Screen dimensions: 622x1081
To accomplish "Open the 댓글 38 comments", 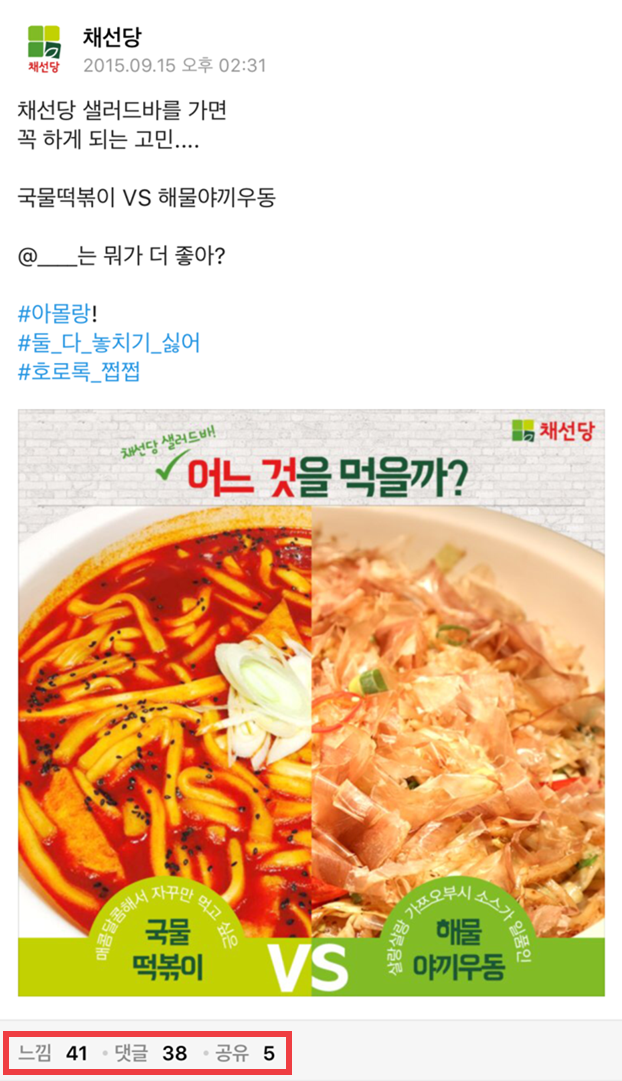I will pyautogui.click(x=151, y=1053).
